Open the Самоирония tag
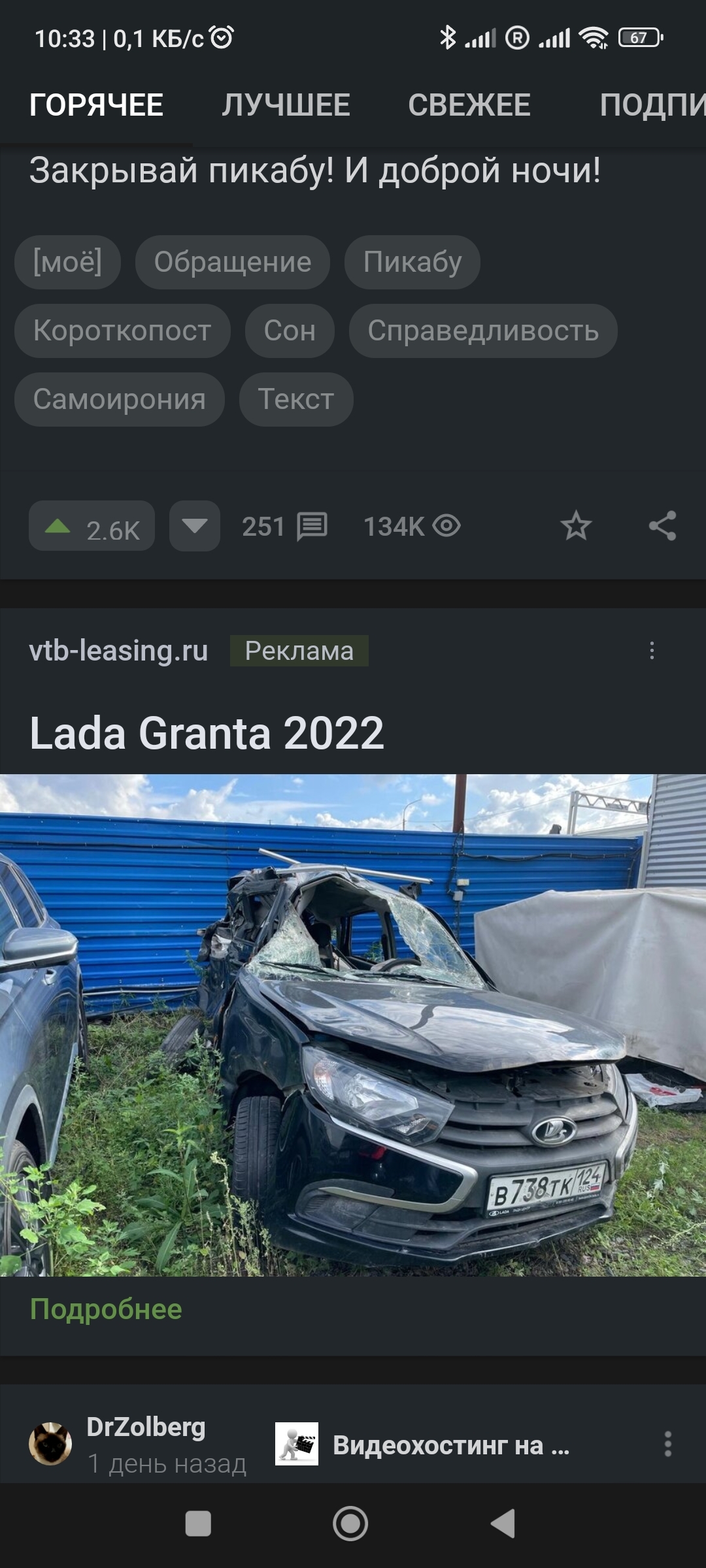 (119, 399)
